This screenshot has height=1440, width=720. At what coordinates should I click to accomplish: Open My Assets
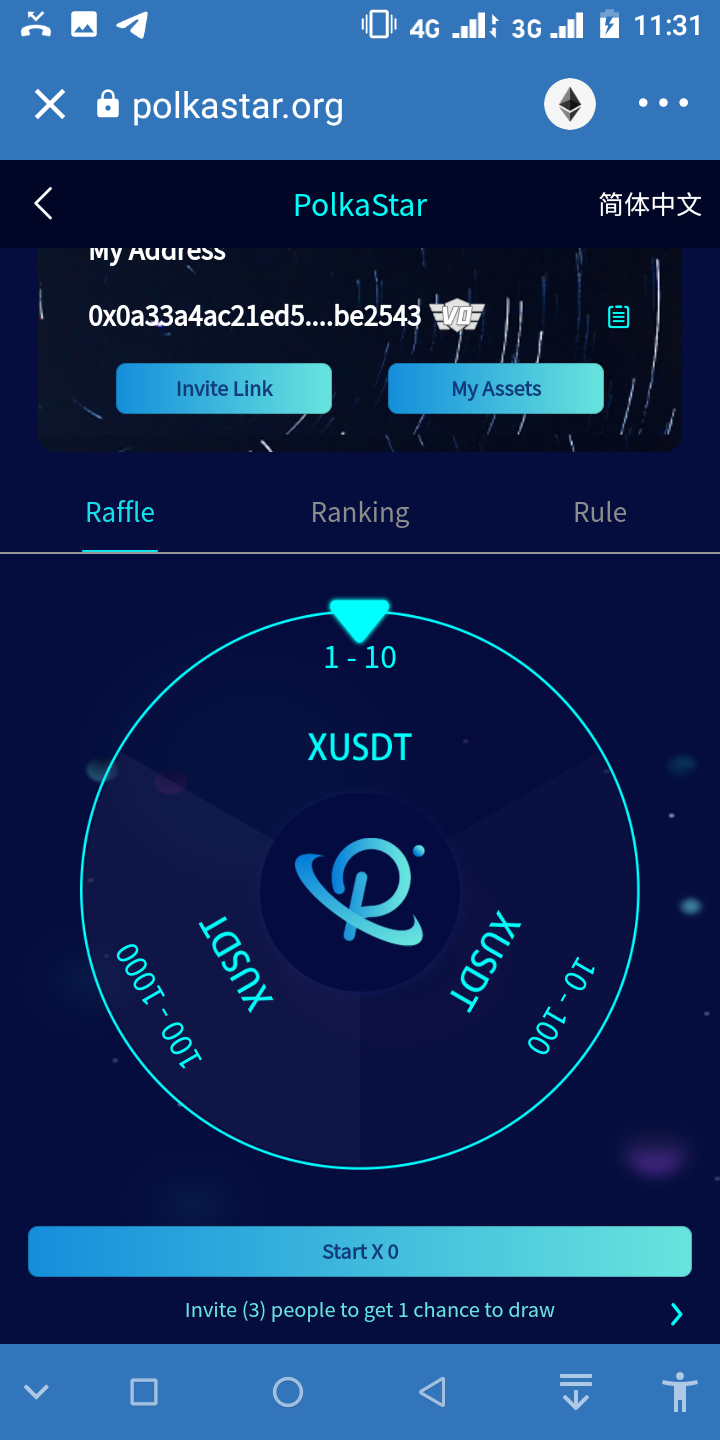click(496, 389)
